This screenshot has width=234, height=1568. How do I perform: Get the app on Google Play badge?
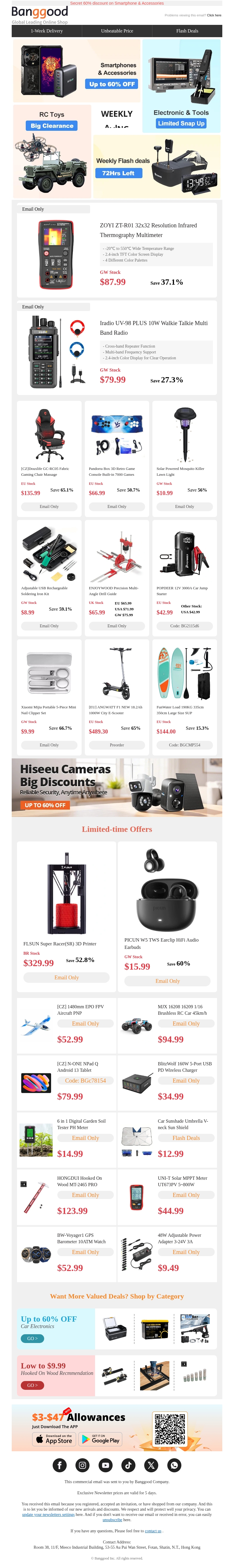(100, 1440)
